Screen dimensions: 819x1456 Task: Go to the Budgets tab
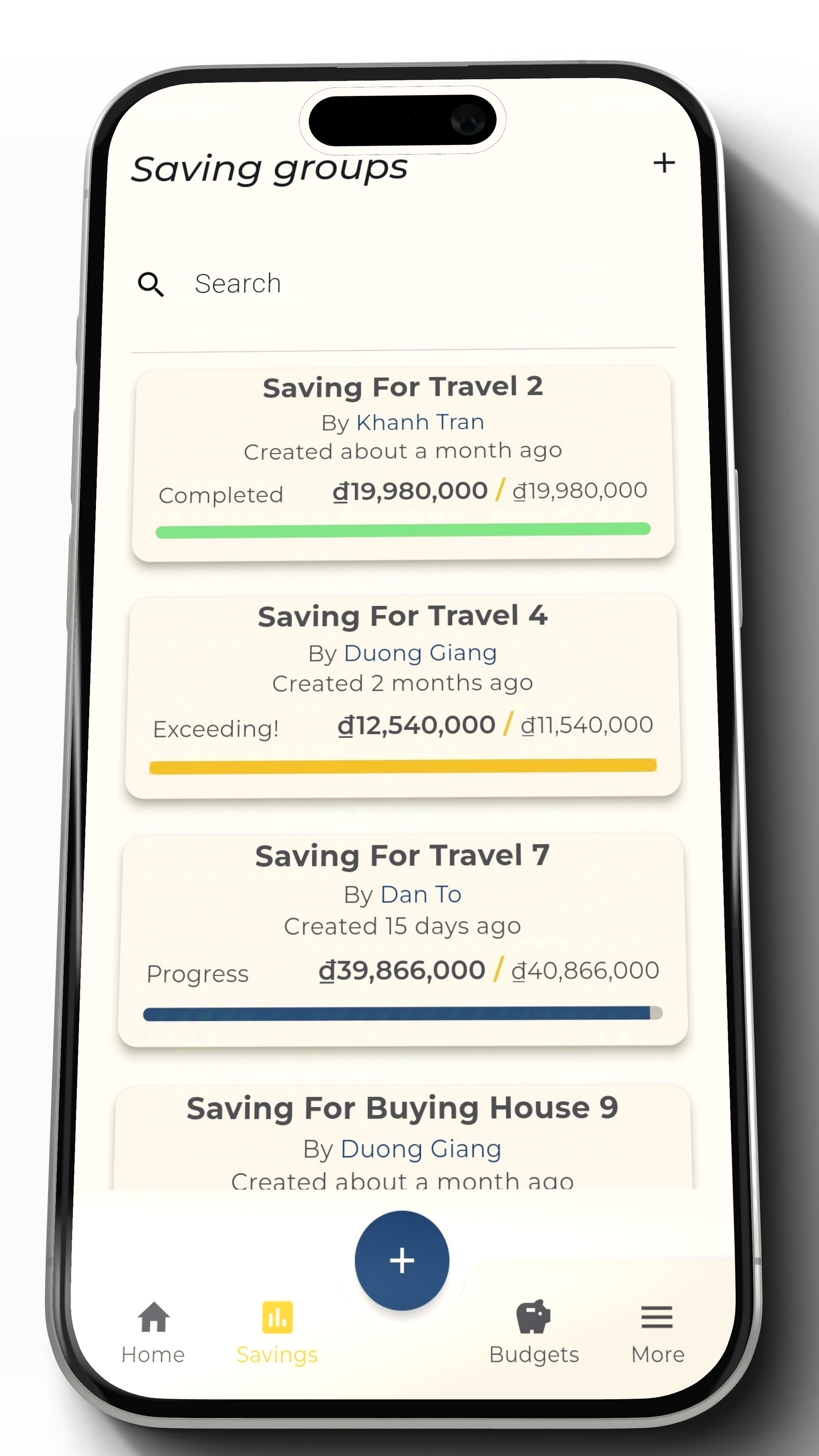(x=534, y=1333)
